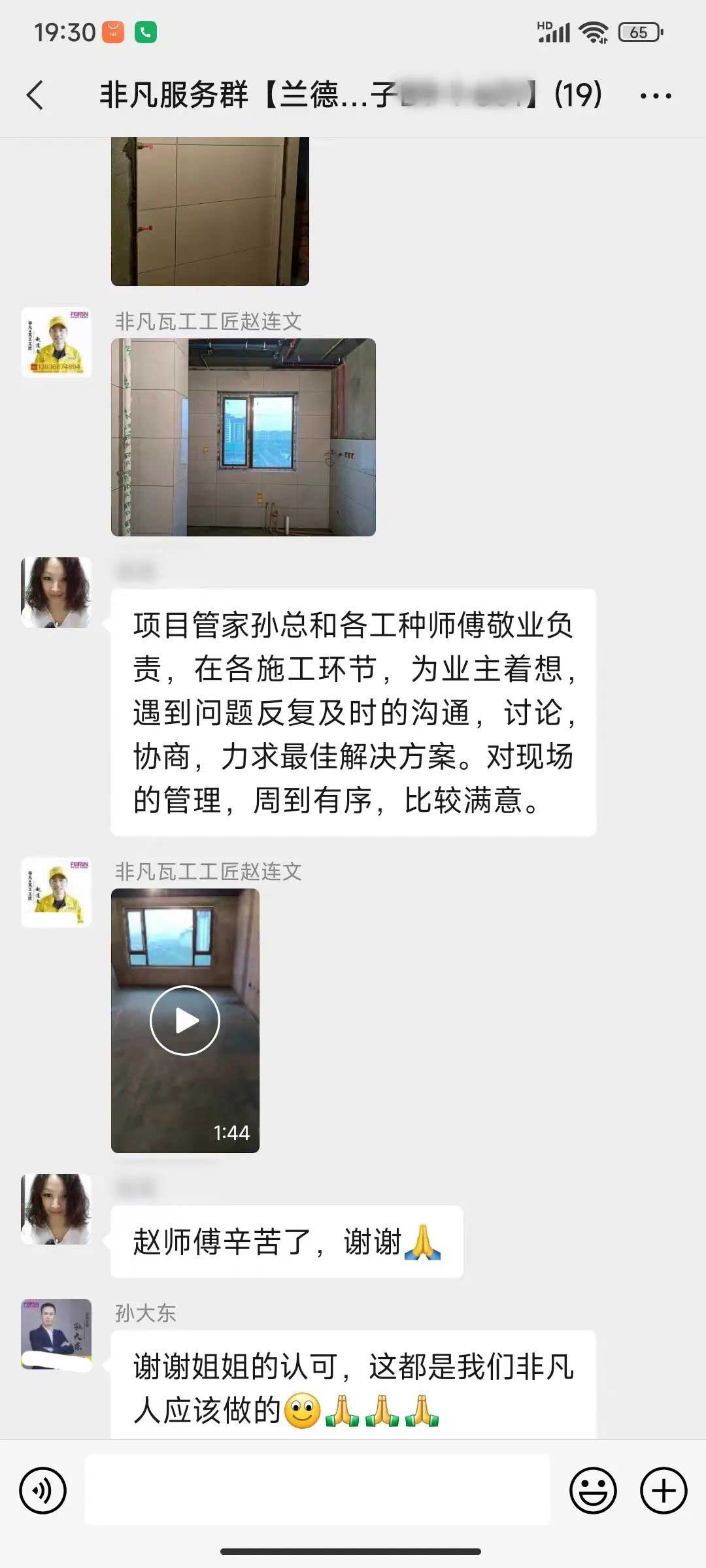Viewport: 706px width, 1568px height.
Task: Focus the message text field
Action: 318,1490
